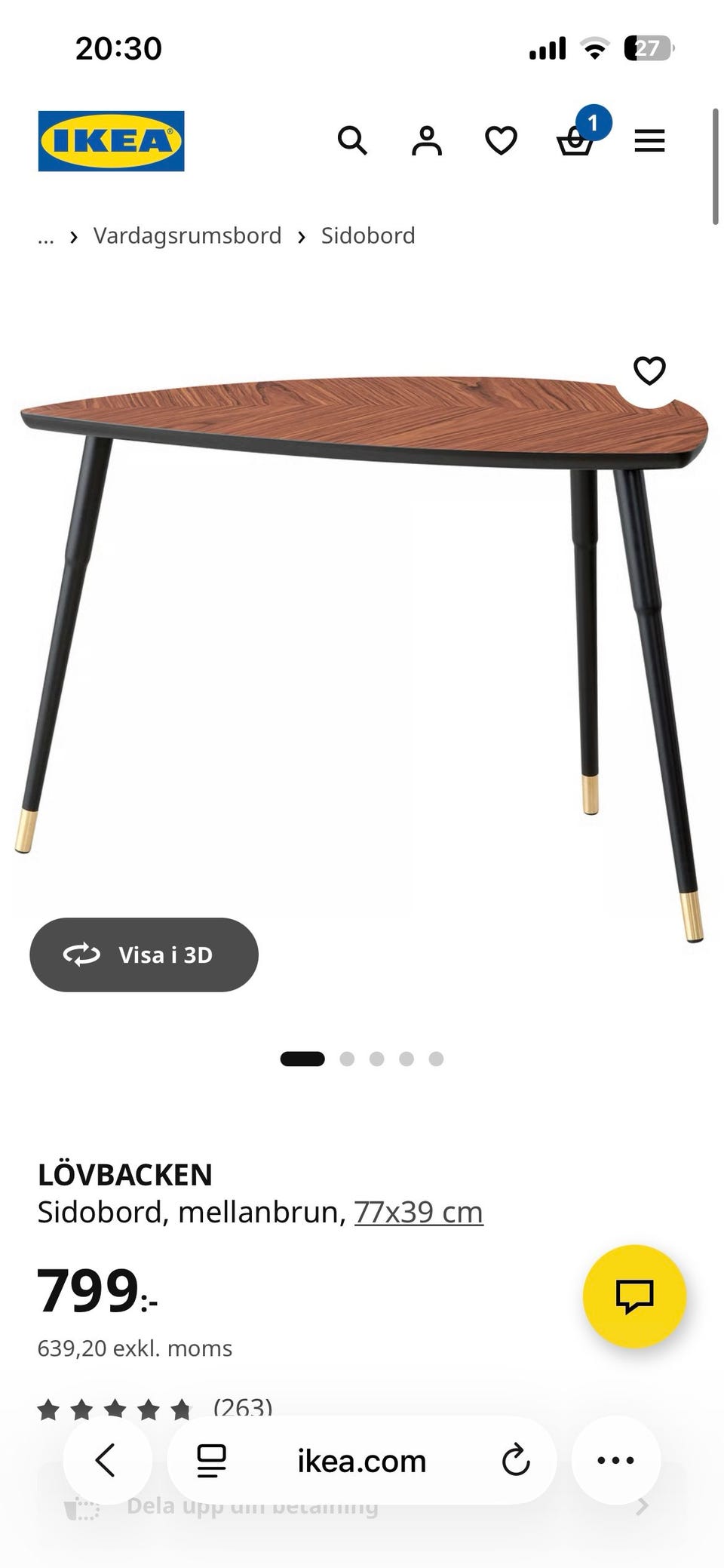Image resolution: width=724 pixels, height=1568 pixels.
Task: Open the favorites heart in header
Action: (501, 141)
